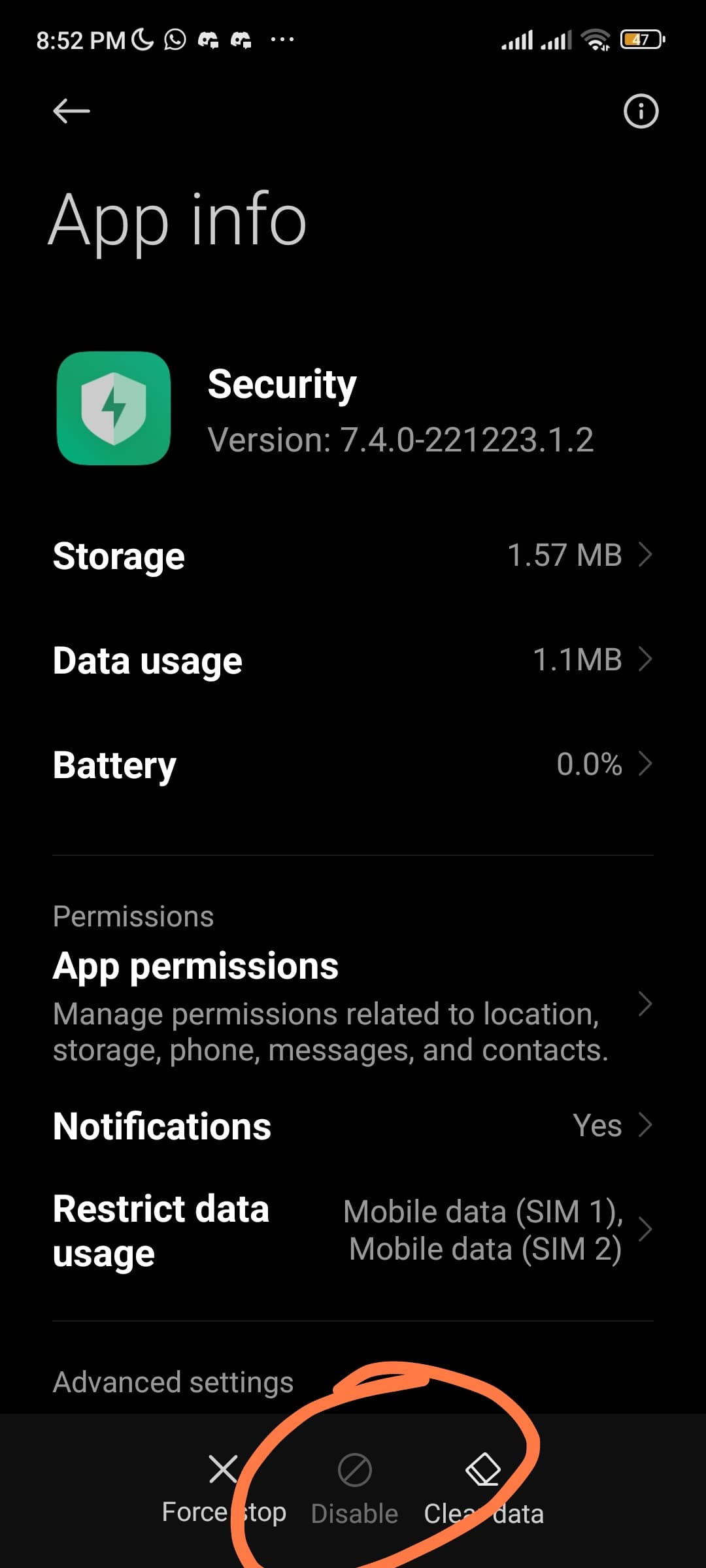706x1568 pixels.
Task: Open Restrict data usage options
Action: coord(353,1230)
